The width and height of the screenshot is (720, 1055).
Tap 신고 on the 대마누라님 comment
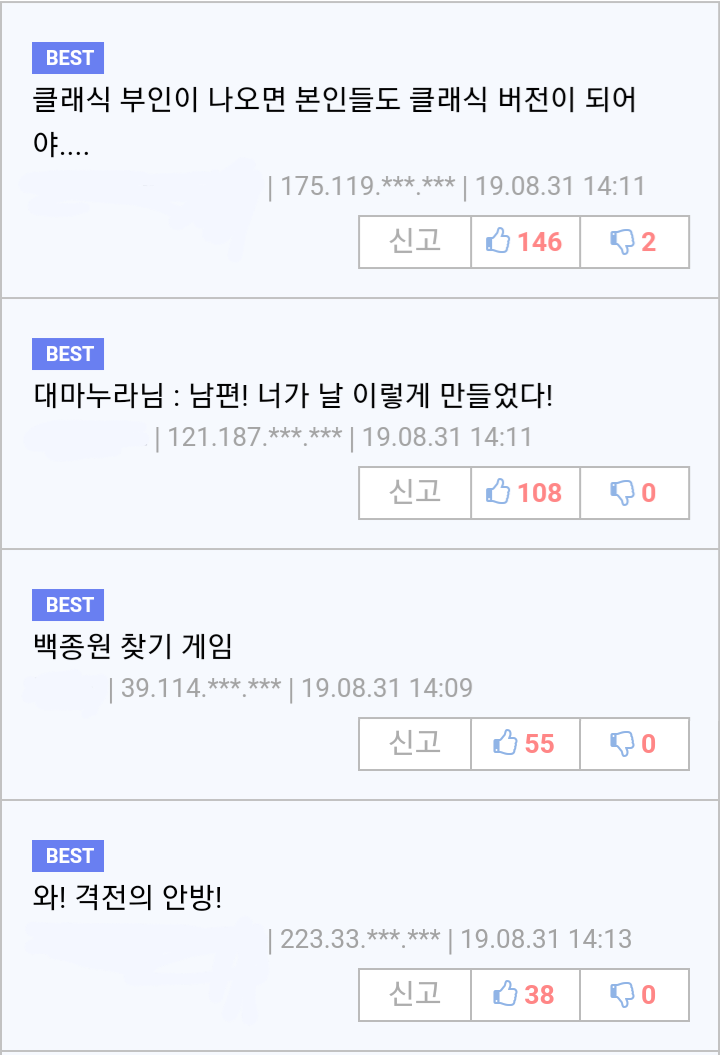(x=415, y=493)
